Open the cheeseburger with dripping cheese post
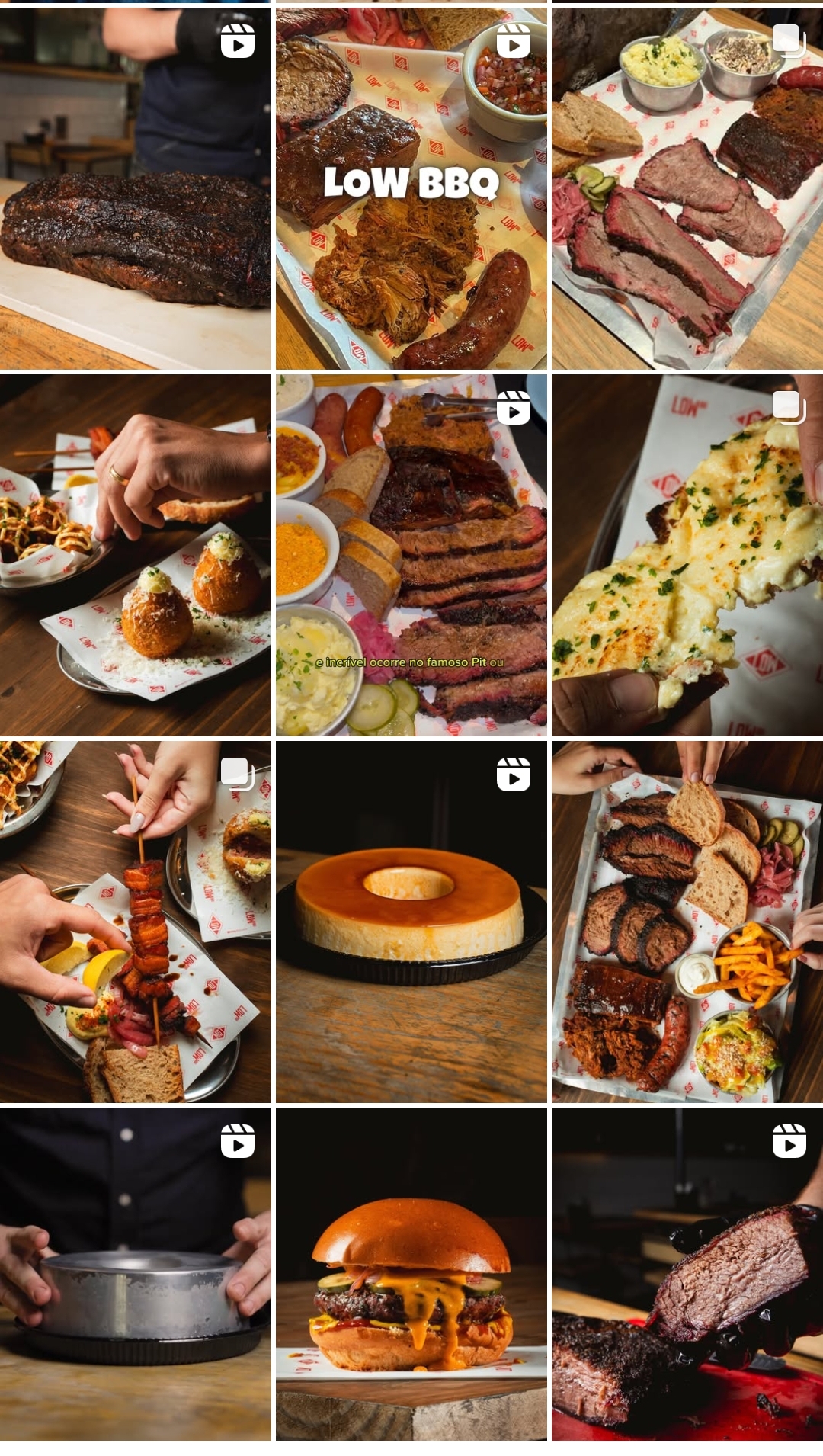The image size is (823, 1456). [x=411, y=1274]
